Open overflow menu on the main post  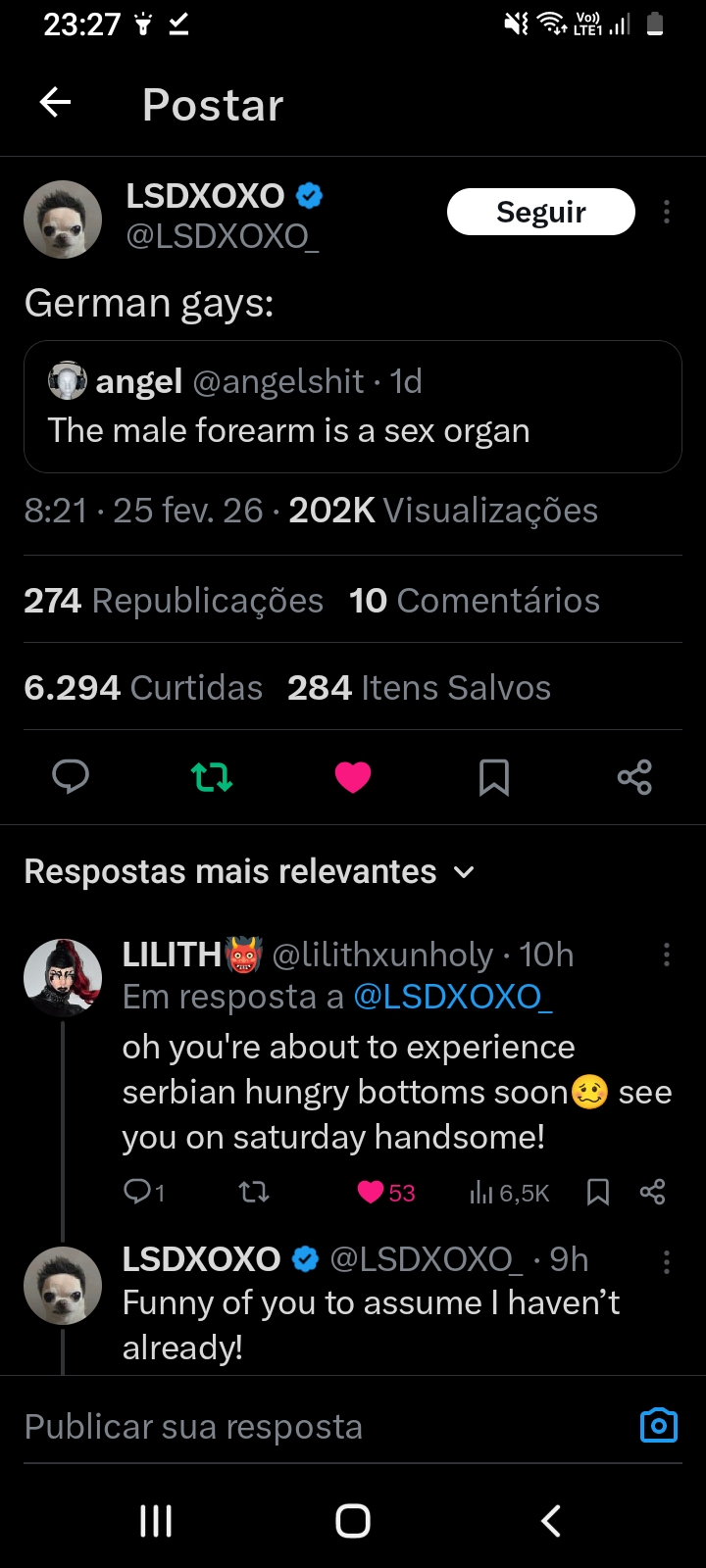click(667, 212)
